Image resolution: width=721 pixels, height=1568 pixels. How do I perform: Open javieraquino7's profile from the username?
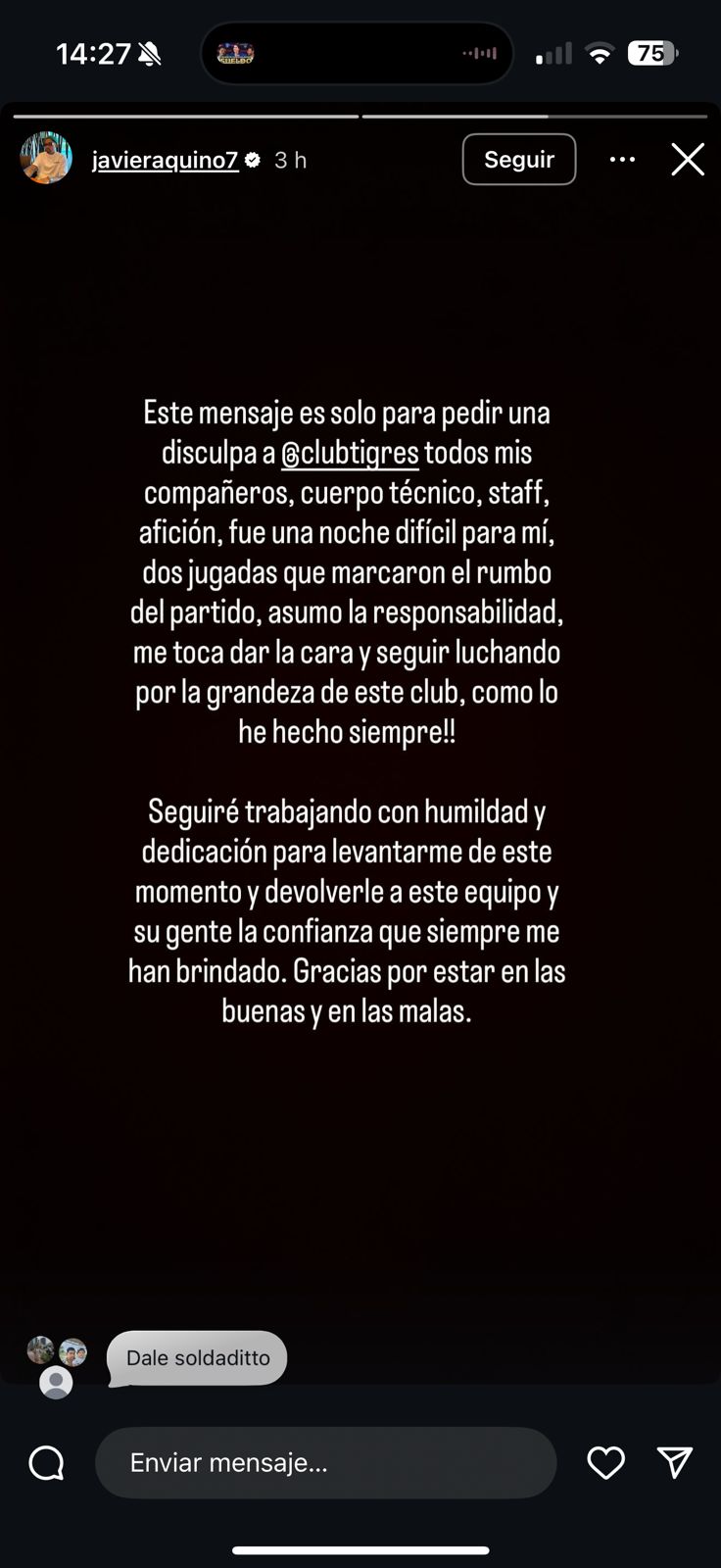[x=165, y=161]
